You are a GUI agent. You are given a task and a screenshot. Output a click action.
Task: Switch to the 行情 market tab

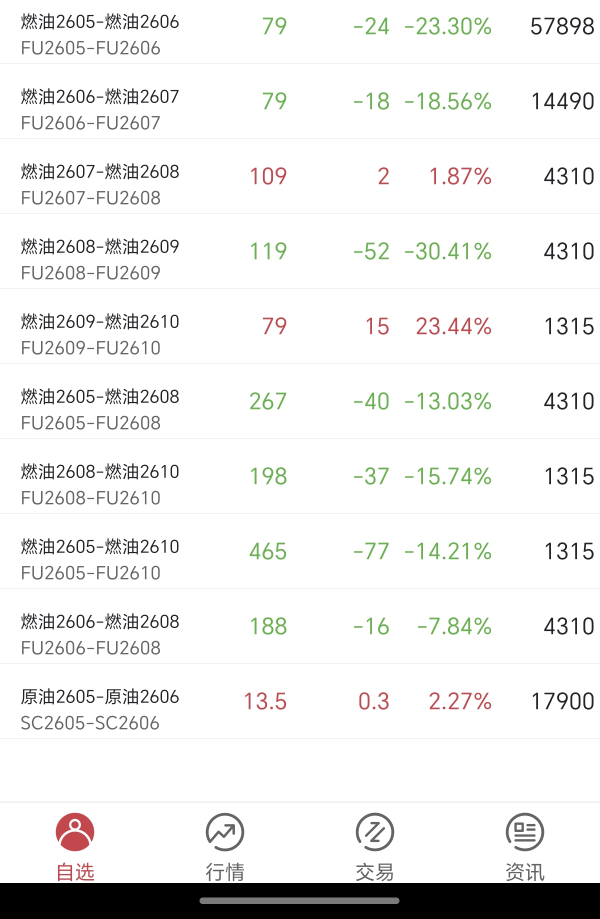pyautogui.click(x=225, y=846)
